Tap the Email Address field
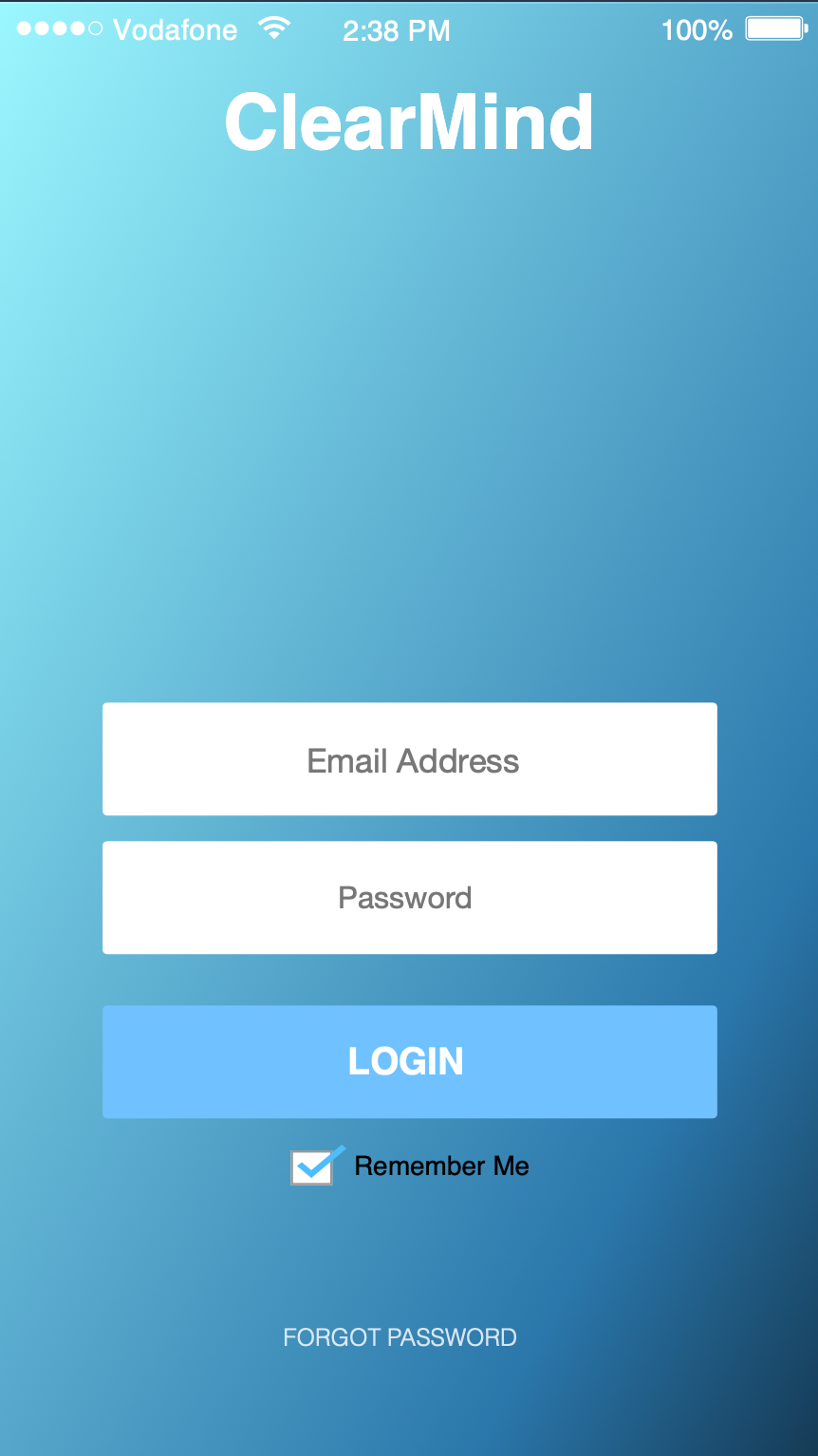The image size is (818, 1456). pyautogui.click(x=409, y=758)
